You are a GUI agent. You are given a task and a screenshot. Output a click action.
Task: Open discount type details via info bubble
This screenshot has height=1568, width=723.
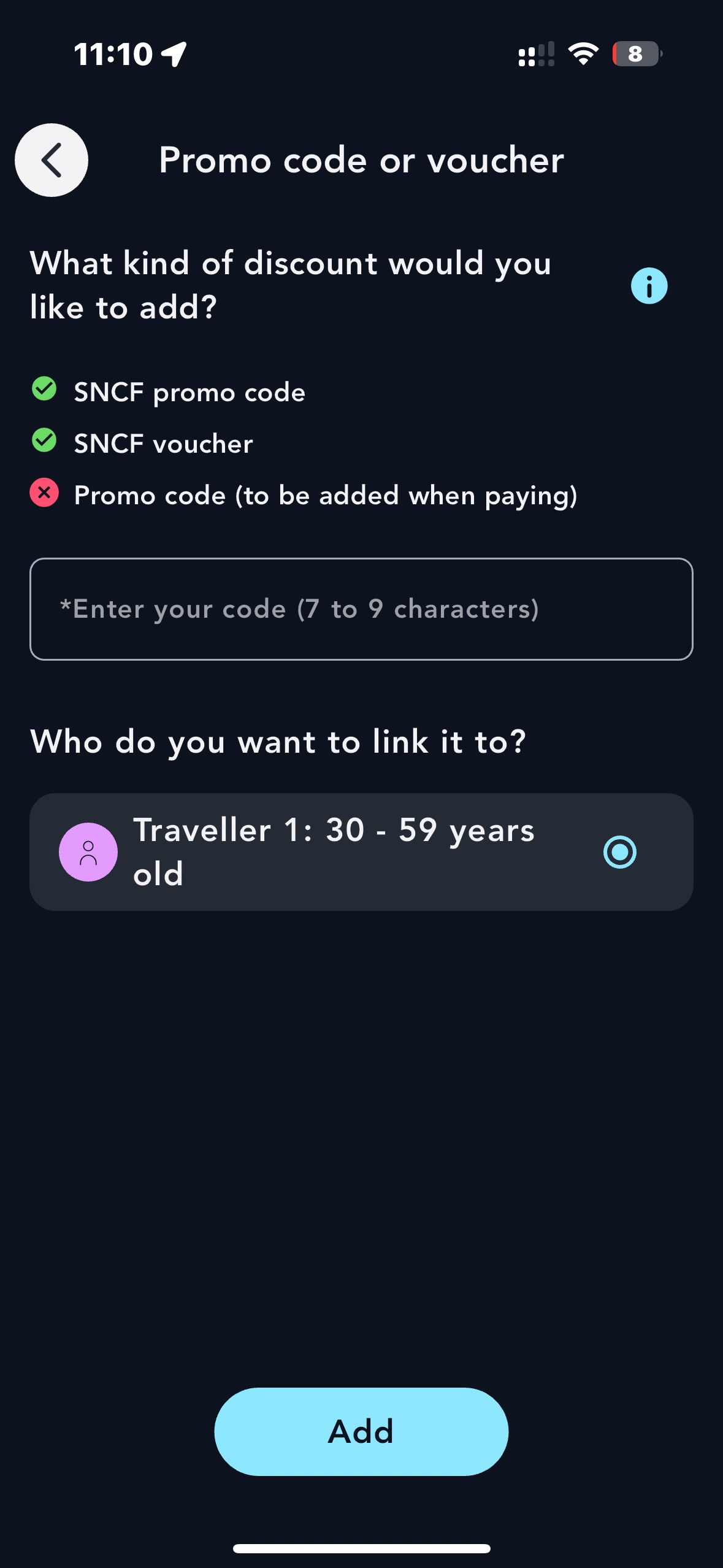(x=649, y=284)
